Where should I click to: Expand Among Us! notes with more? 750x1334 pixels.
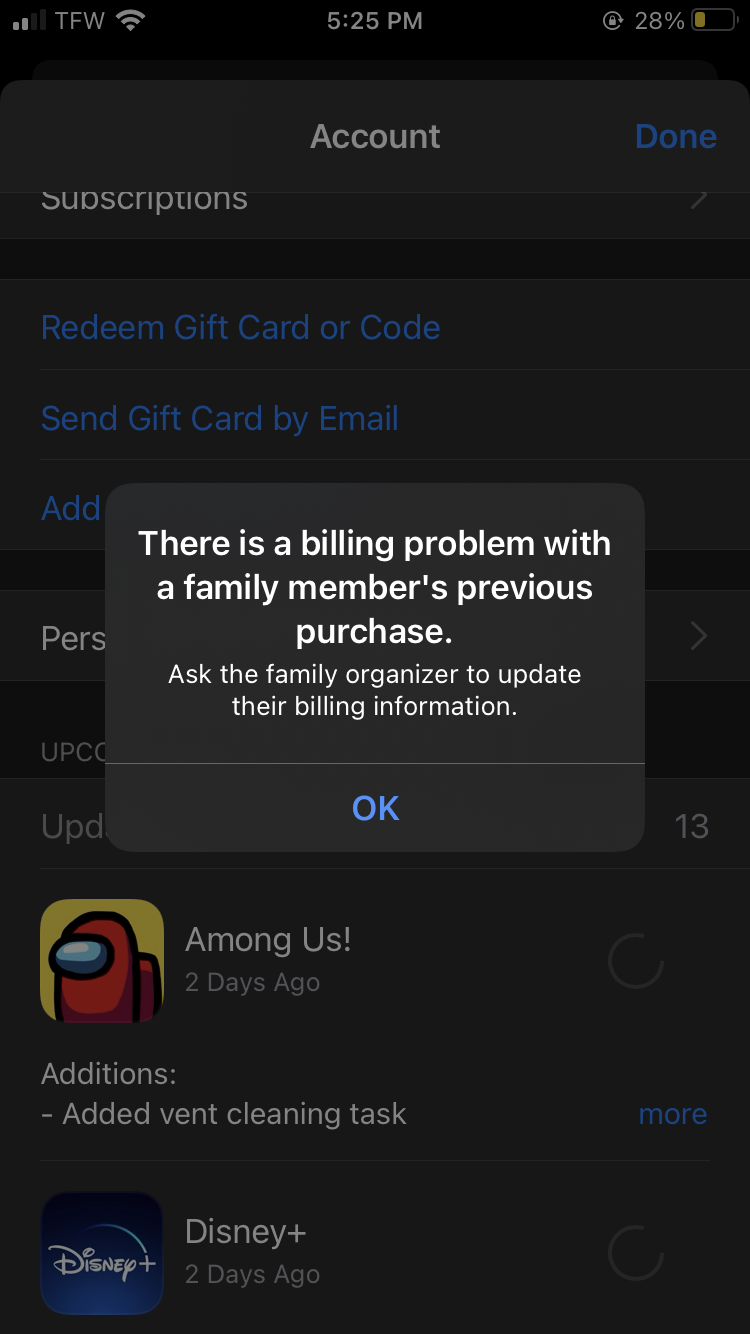click(x=672, y=1114)
